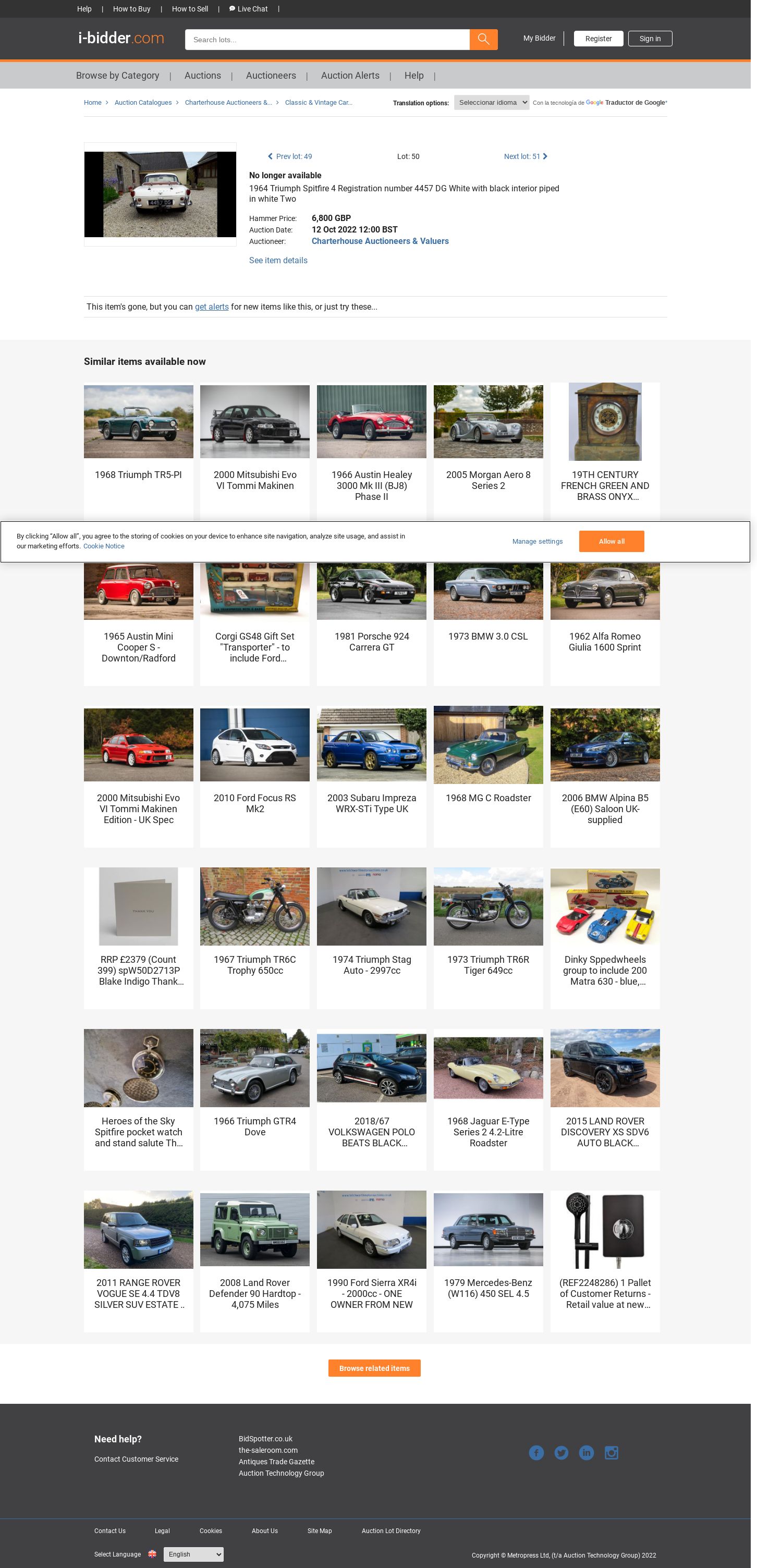Browse related items
The image size is (757, 1568).
[374, 1368]
